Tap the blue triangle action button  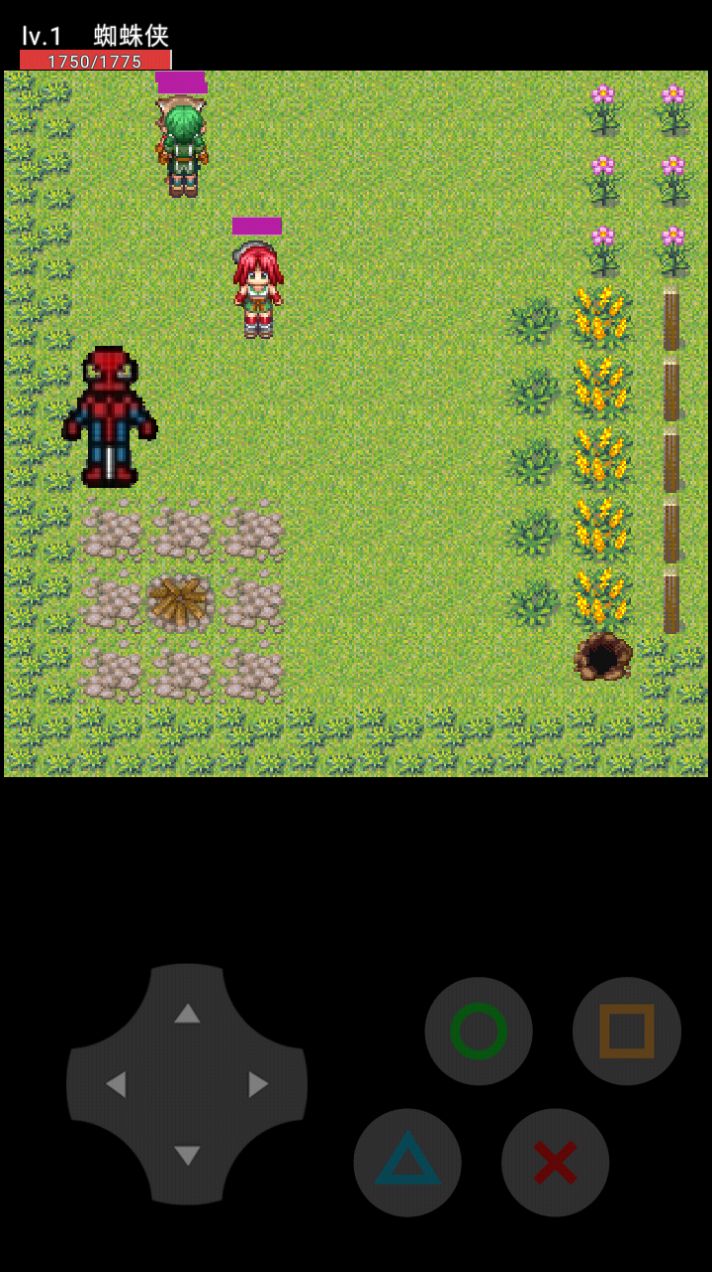[407, 1162]
